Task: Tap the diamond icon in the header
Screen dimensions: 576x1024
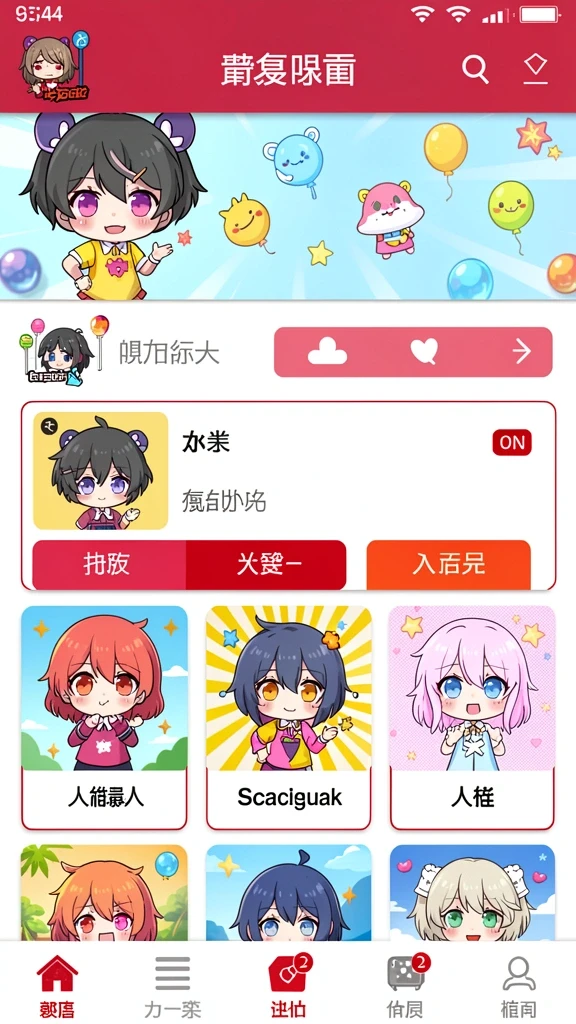Action: 536,69
